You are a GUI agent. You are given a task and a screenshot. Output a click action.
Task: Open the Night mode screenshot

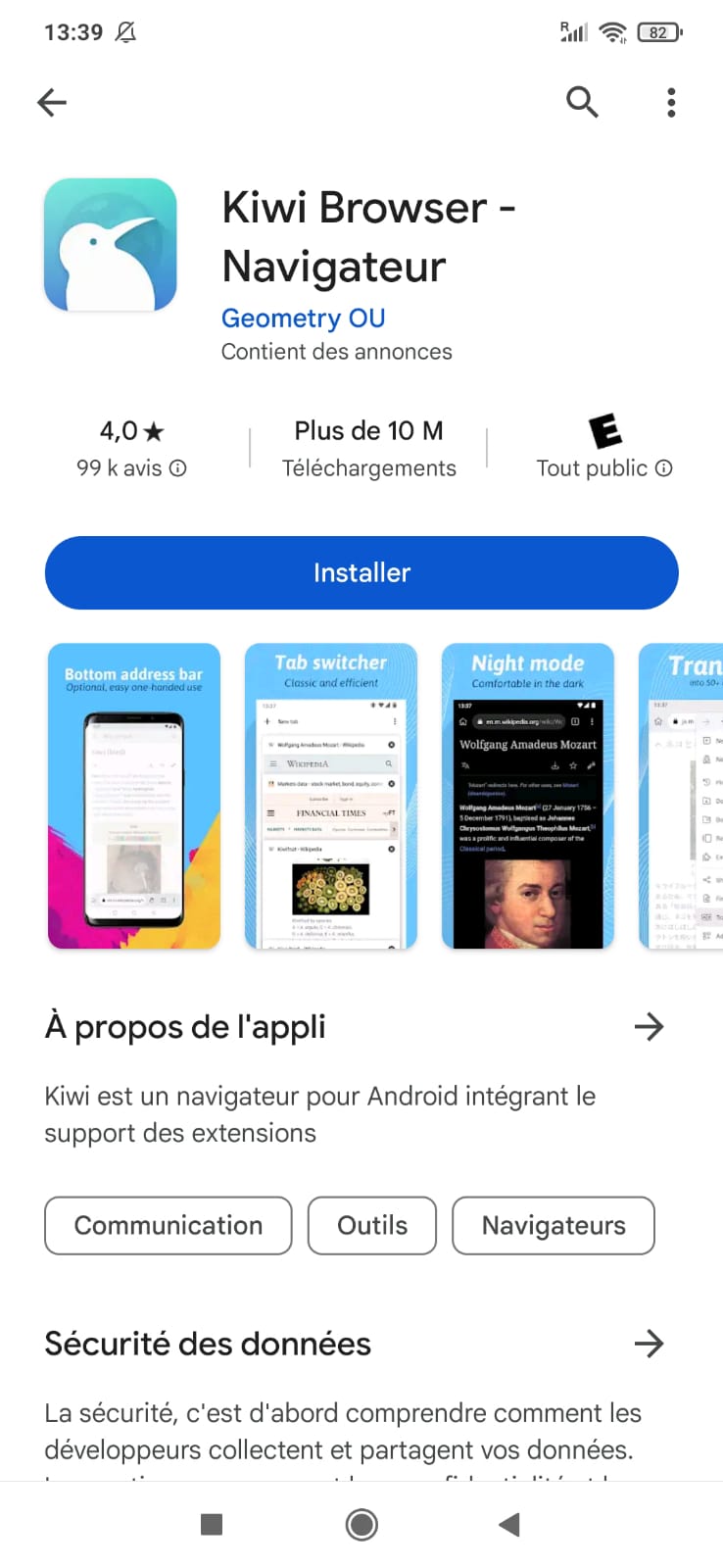[528, 796]
